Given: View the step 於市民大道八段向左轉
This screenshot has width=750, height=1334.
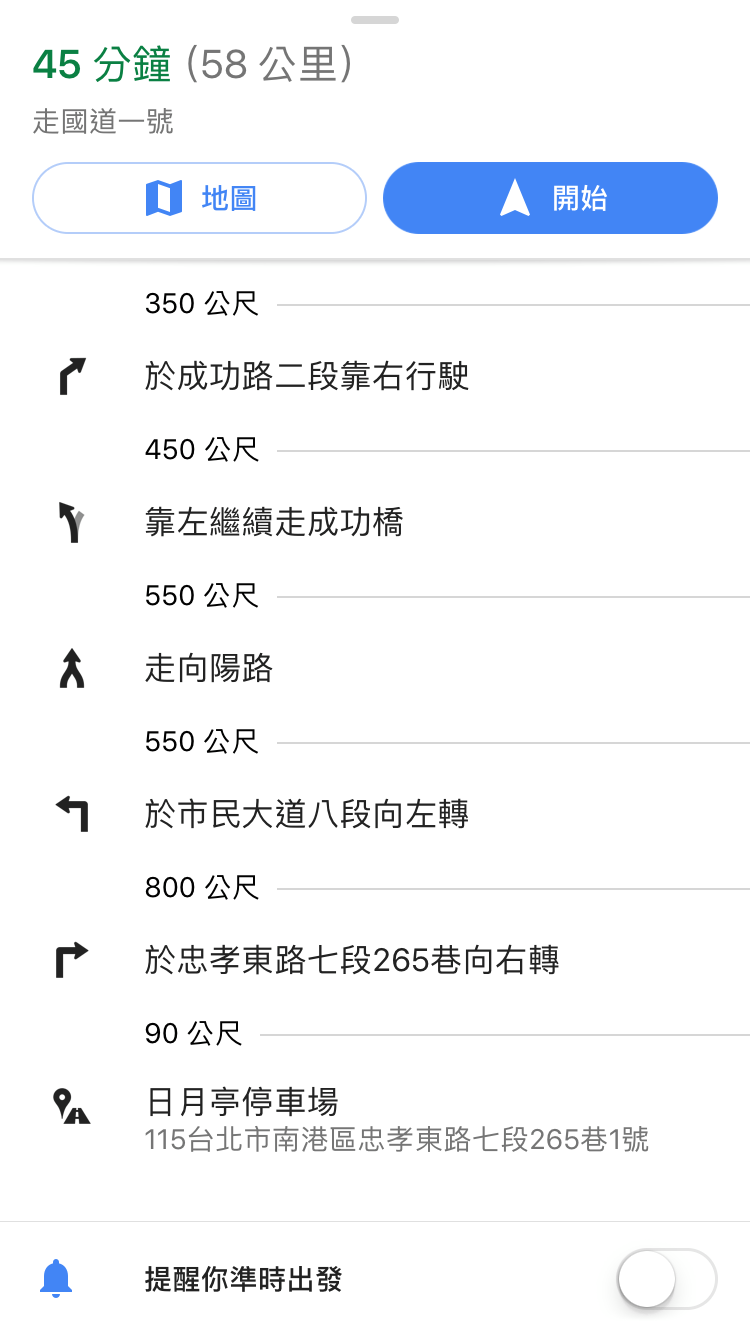Looking at the screenshot, I should pos(375,815).
